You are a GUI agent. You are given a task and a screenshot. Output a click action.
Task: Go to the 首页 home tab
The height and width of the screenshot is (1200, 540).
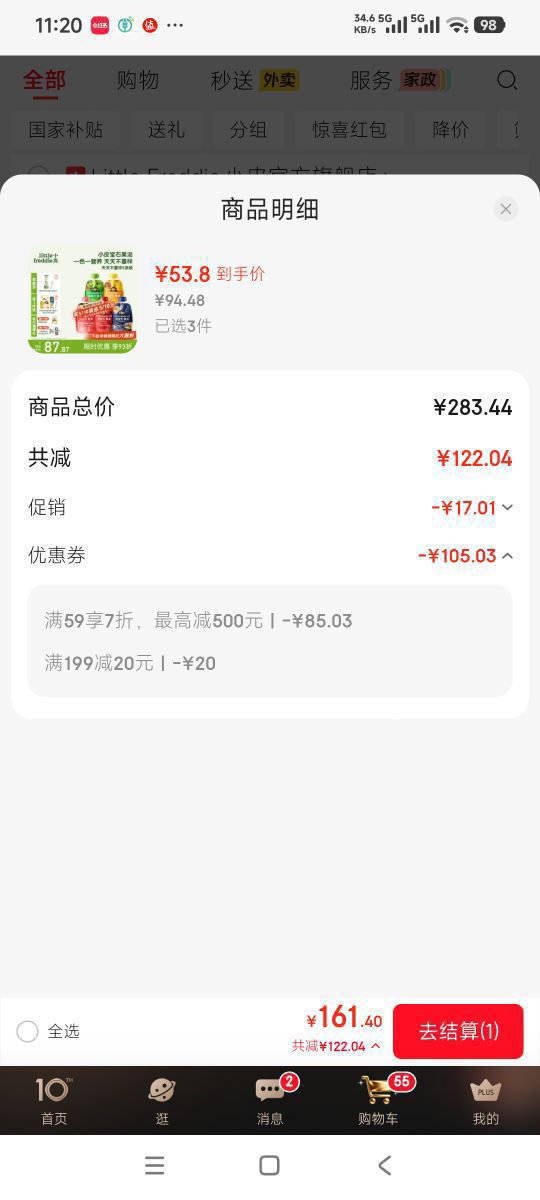click(x=54, y=1100)
